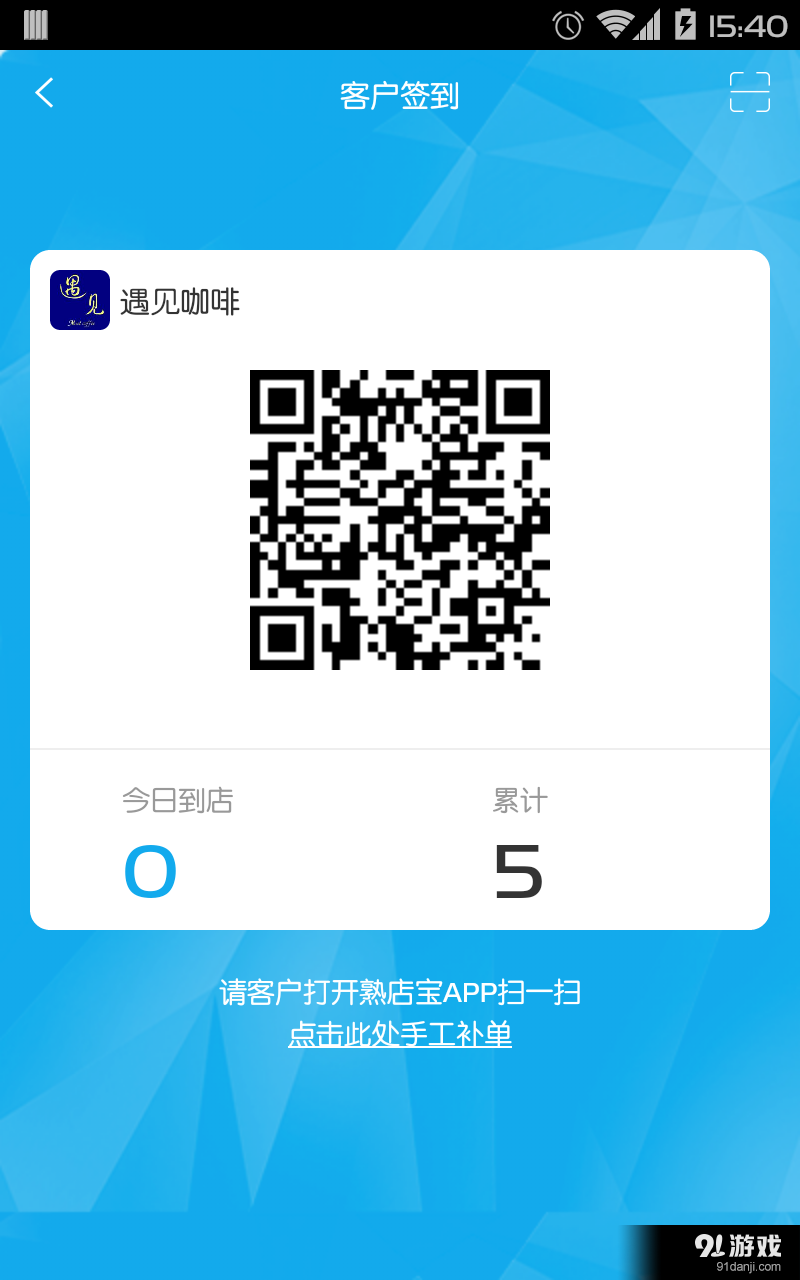This screenshot has height=1280, width=800.
Task: Tap the 遇见咖啡 store logo
Action: 79,299
